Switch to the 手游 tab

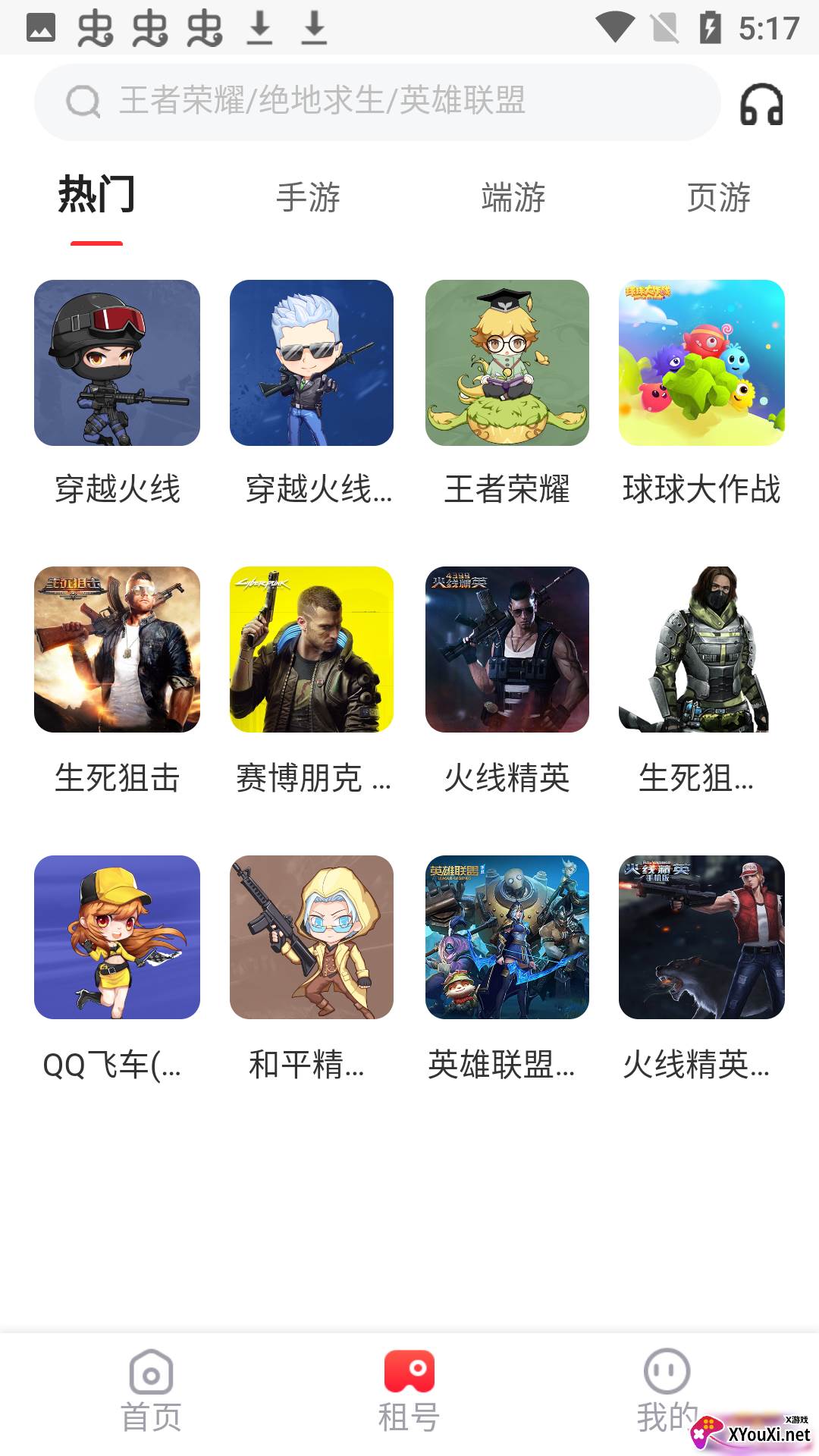308,198
